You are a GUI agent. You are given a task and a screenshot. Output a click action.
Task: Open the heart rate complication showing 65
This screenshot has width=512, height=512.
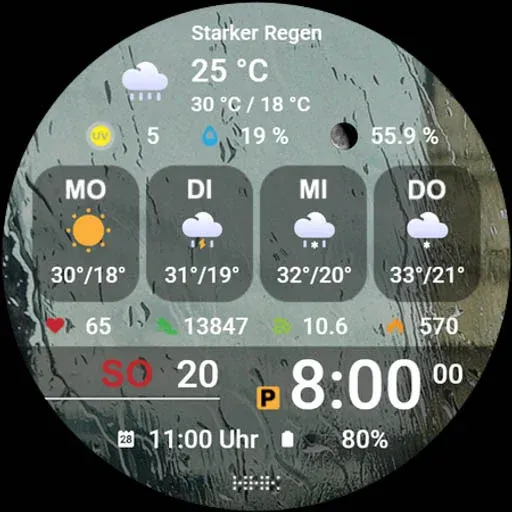coord(79,326)
